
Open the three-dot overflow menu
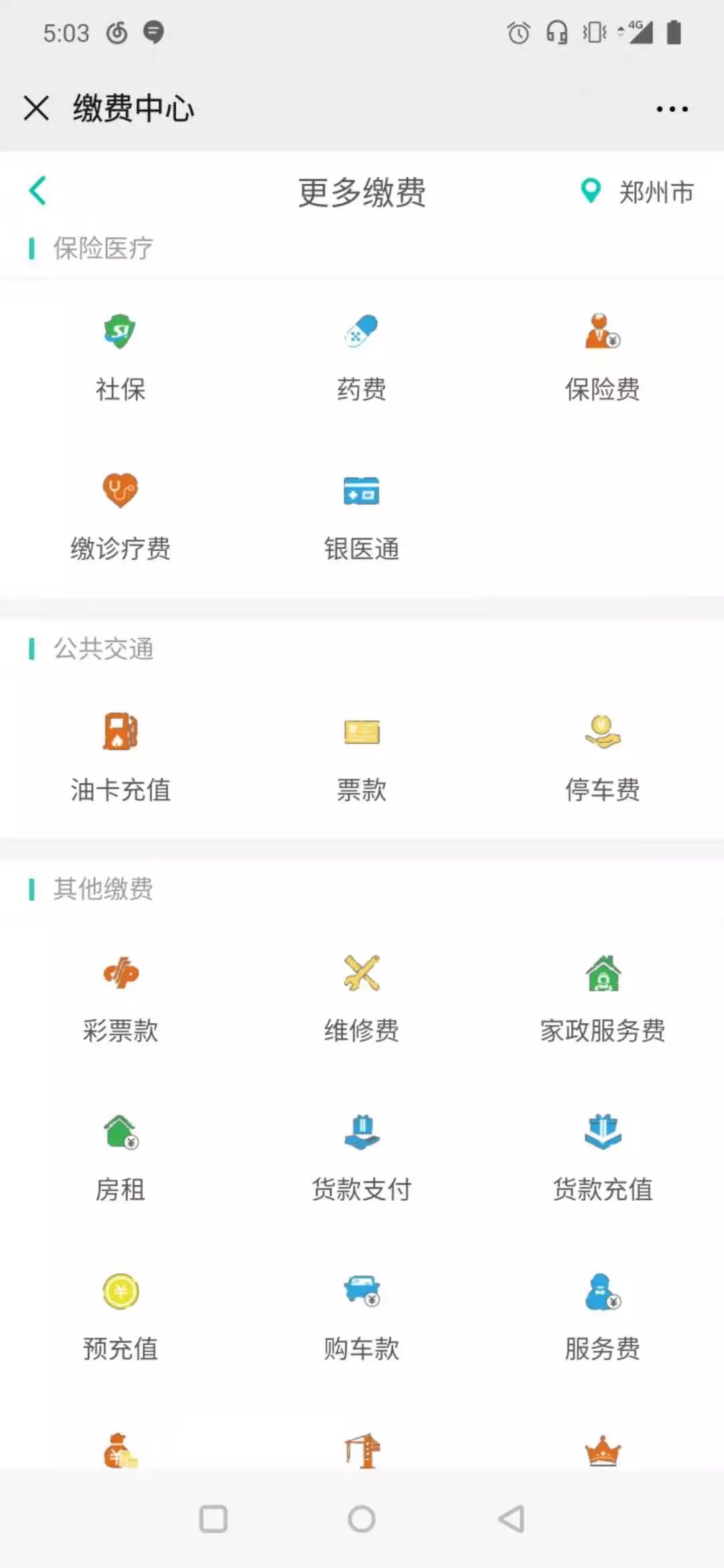tap(672, 109)
